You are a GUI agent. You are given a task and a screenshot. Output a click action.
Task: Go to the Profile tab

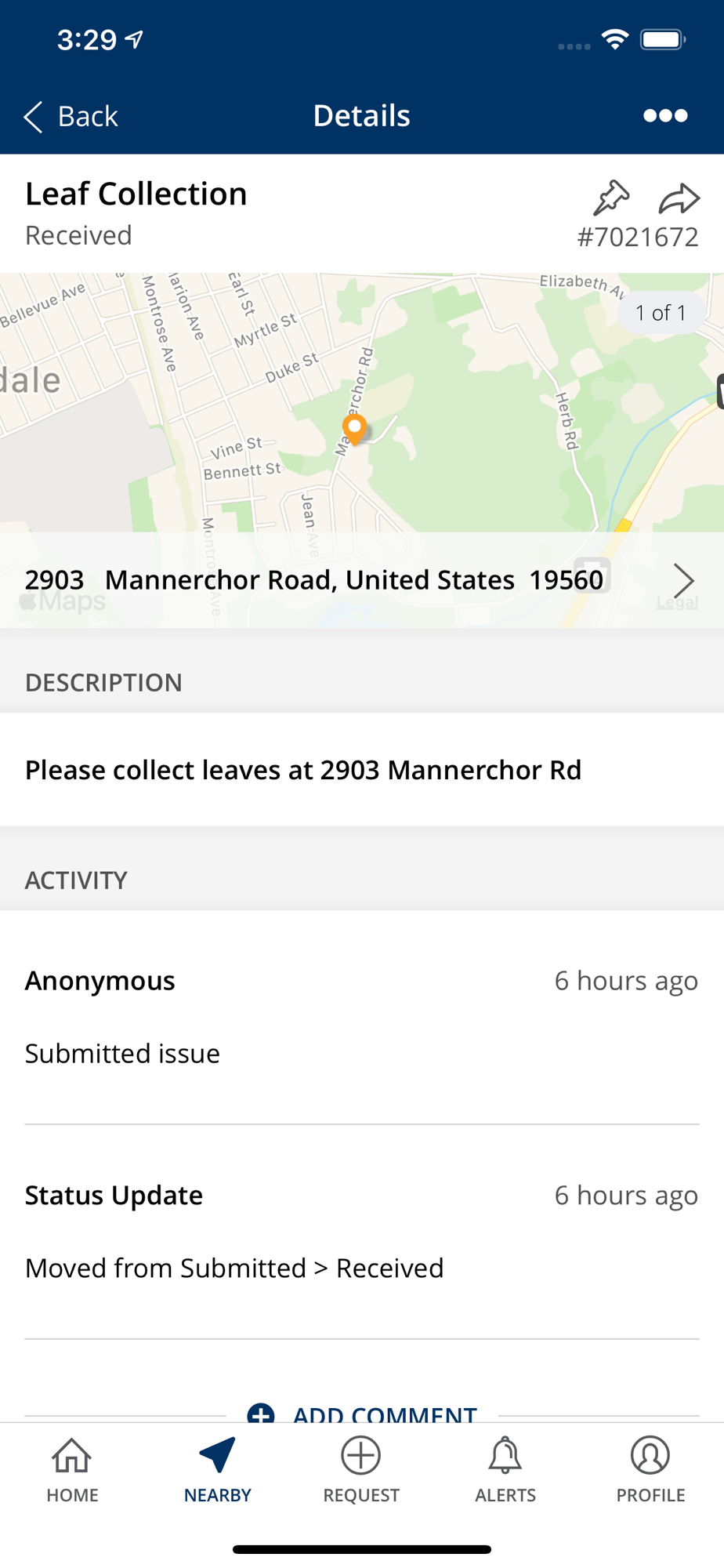click(x=650, y=1471)
